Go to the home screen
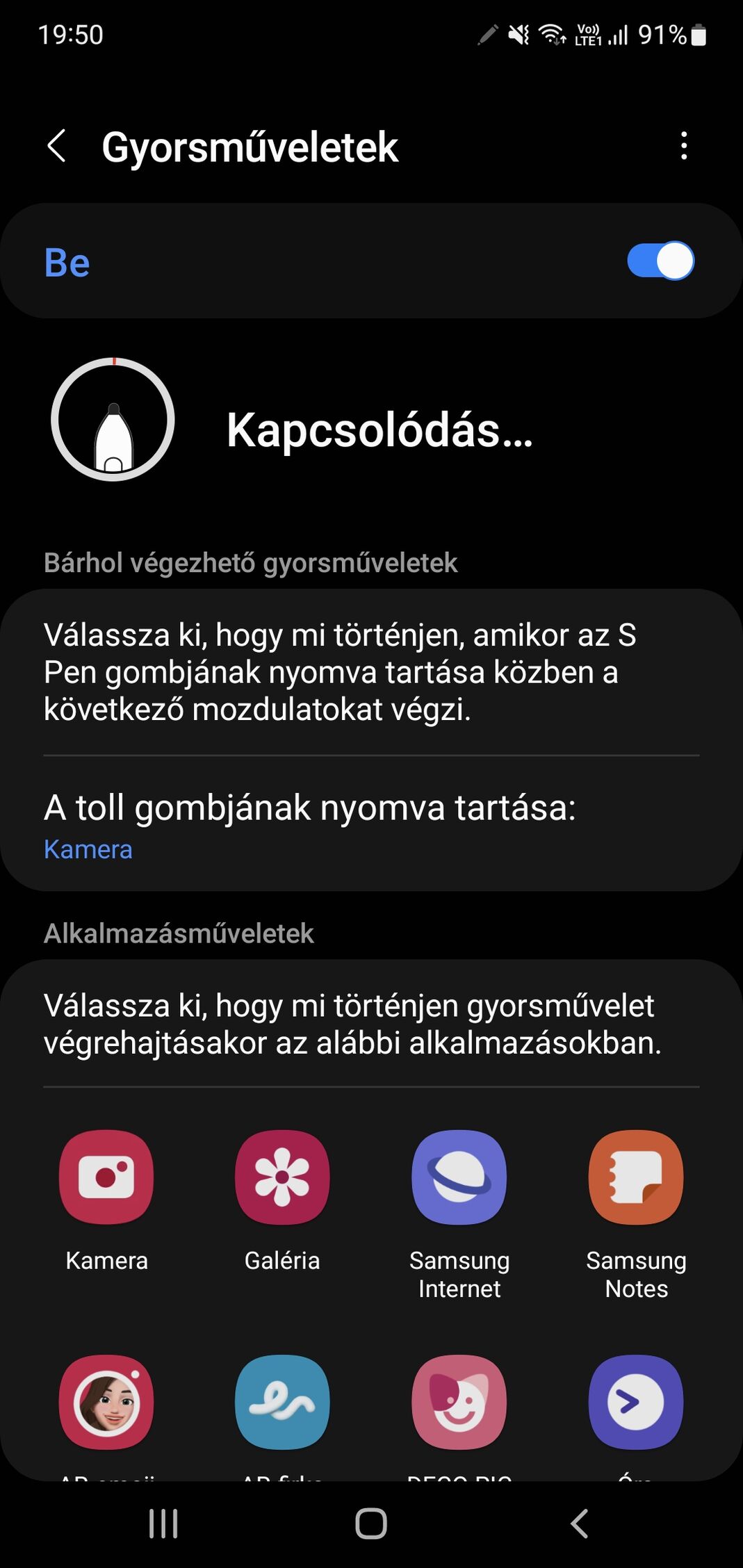Image resolution: width=743 pixels, height=1568 pixels. click(371, 1524)
